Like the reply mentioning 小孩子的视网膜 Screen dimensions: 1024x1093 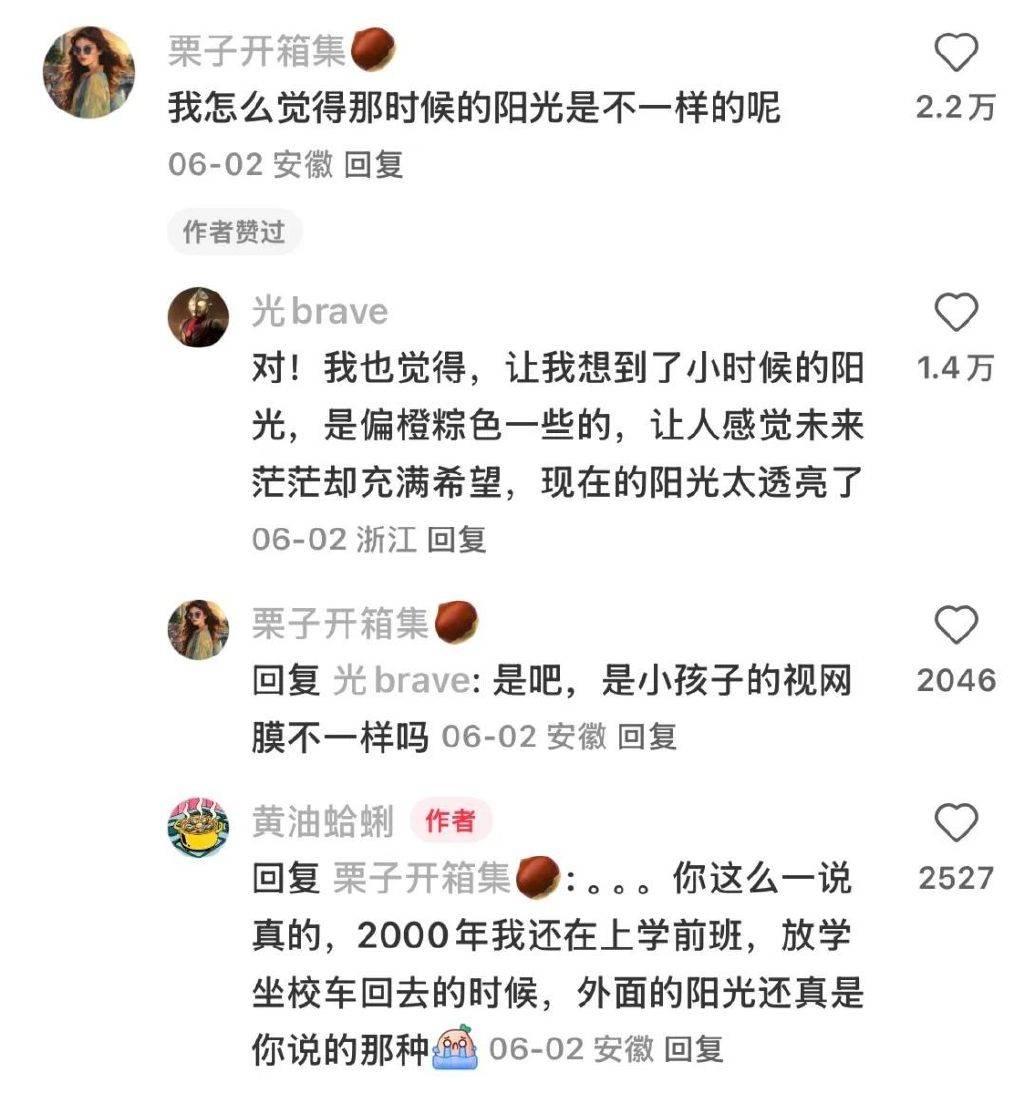point(956,626)
